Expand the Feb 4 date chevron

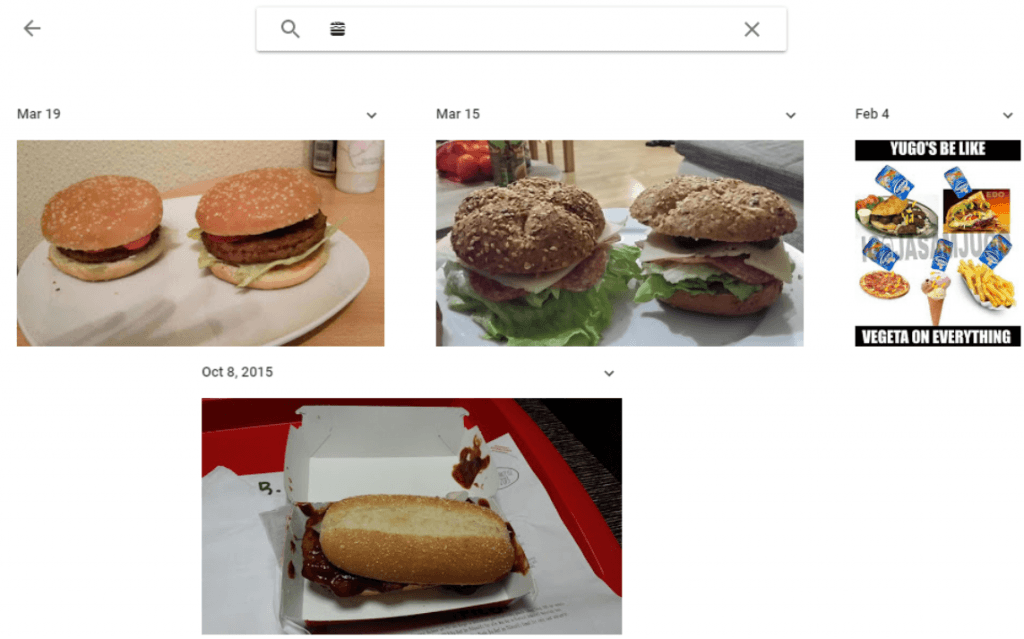(1007, 115)
